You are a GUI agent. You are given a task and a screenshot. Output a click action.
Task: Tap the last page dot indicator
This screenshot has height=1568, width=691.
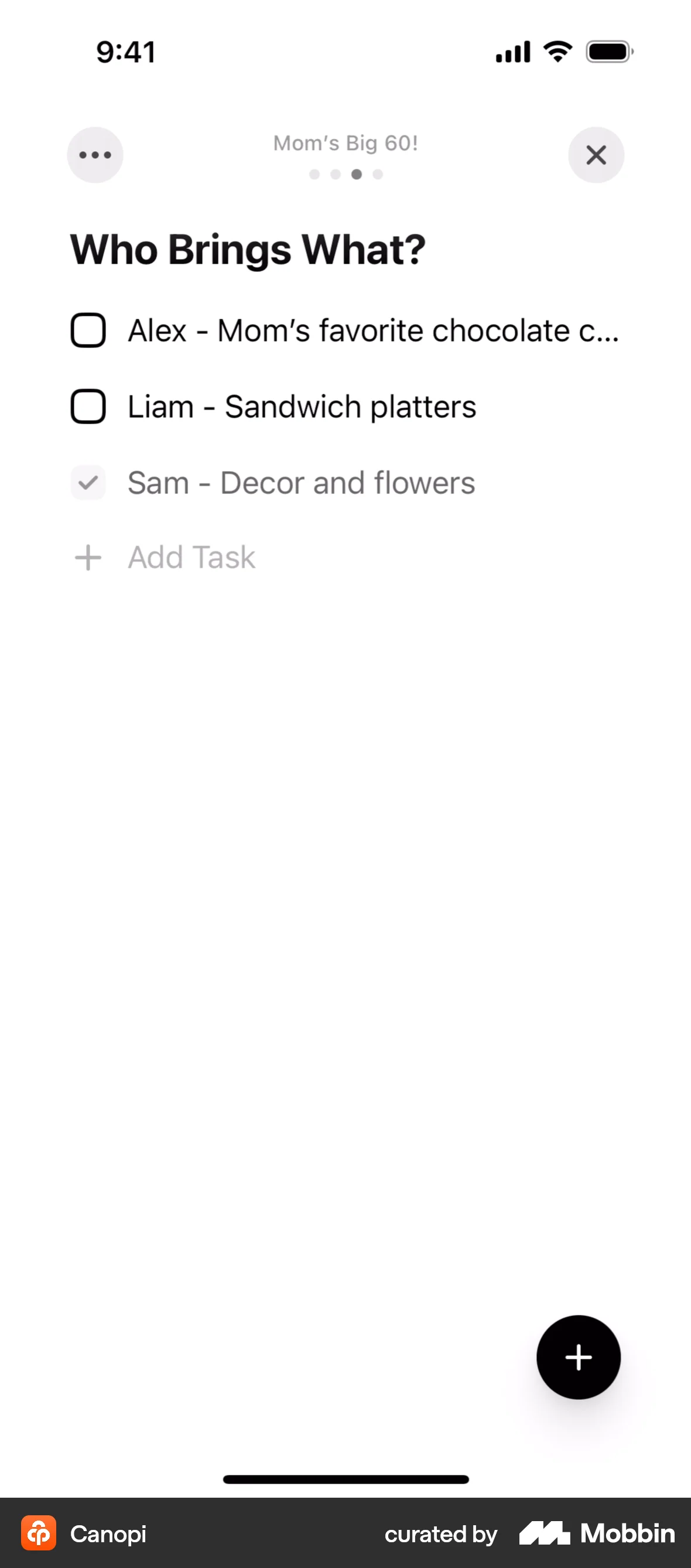(x=378, y=175)
